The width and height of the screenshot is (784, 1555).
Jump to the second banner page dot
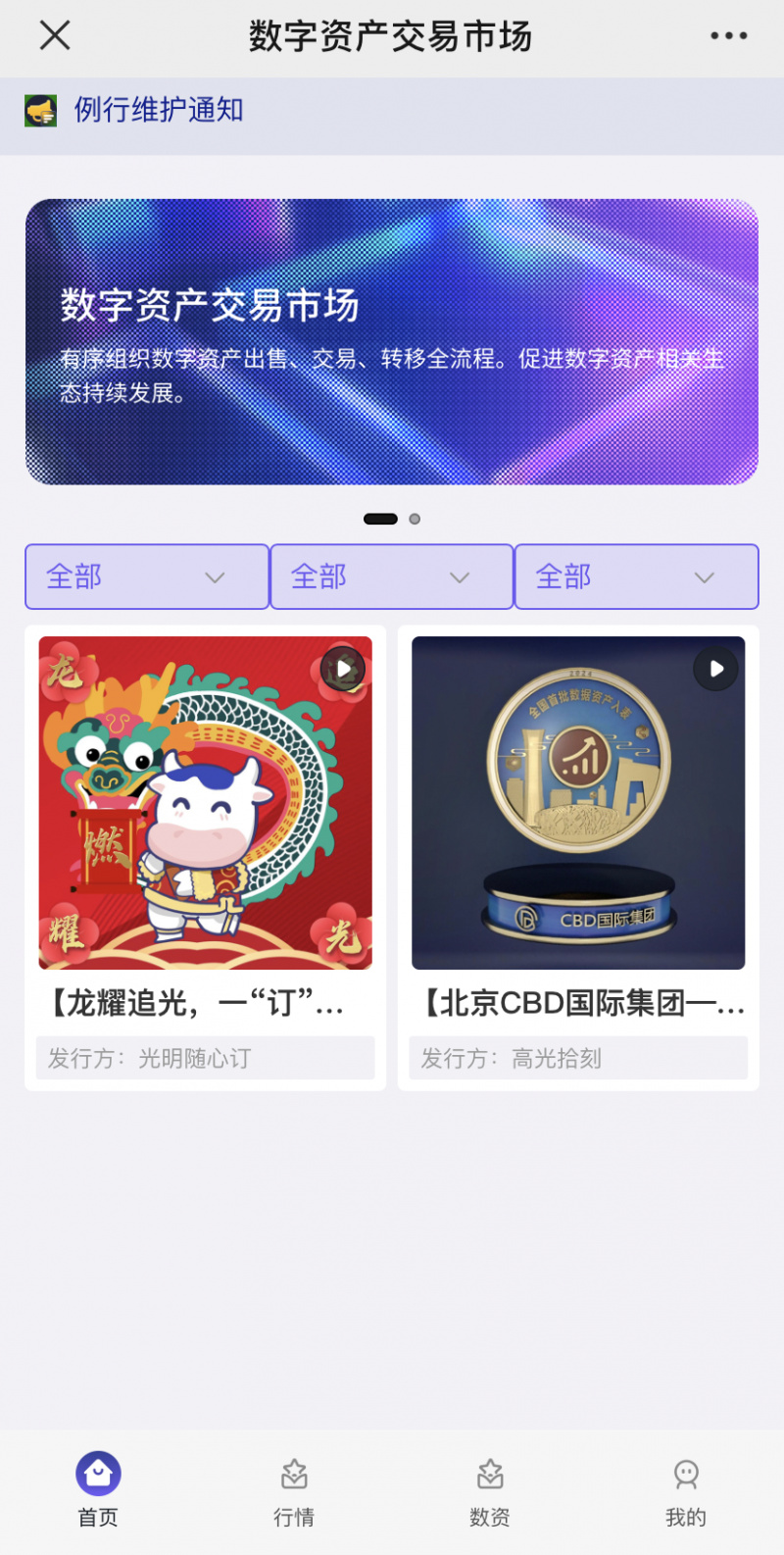pyautogui.click(x=415, y=519)
